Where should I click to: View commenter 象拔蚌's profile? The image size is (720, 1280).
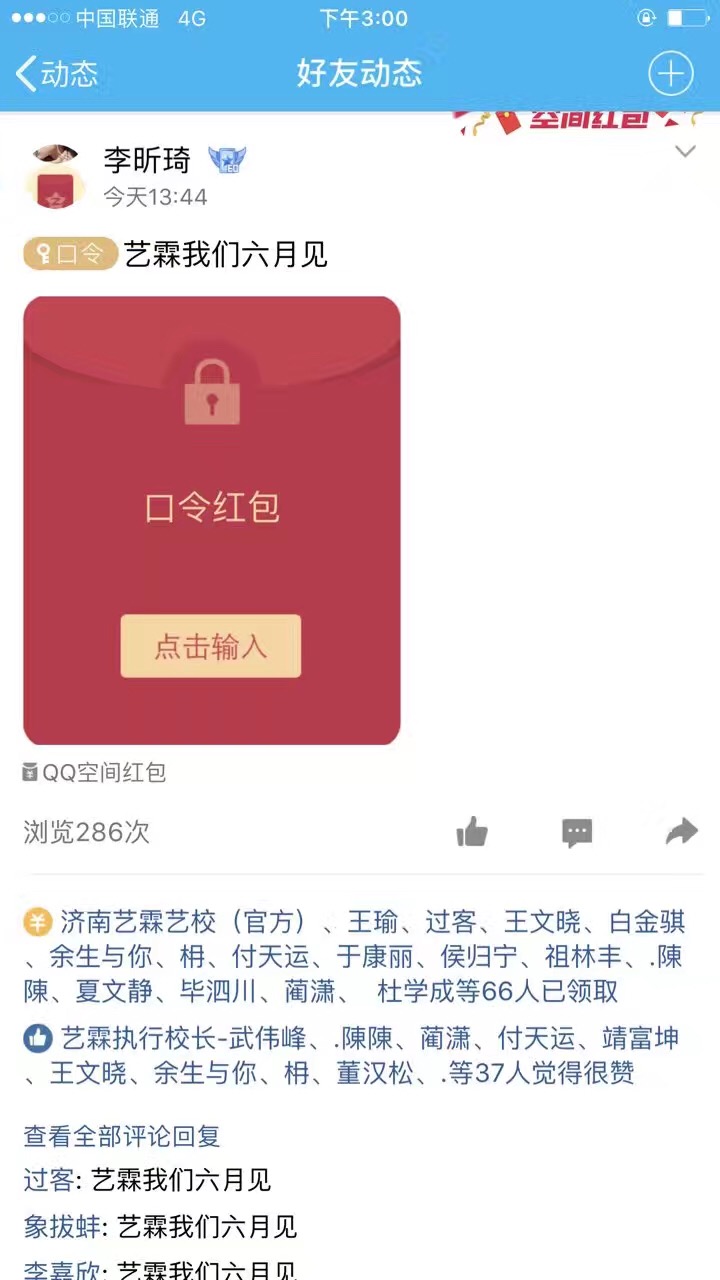point(60,1227)
